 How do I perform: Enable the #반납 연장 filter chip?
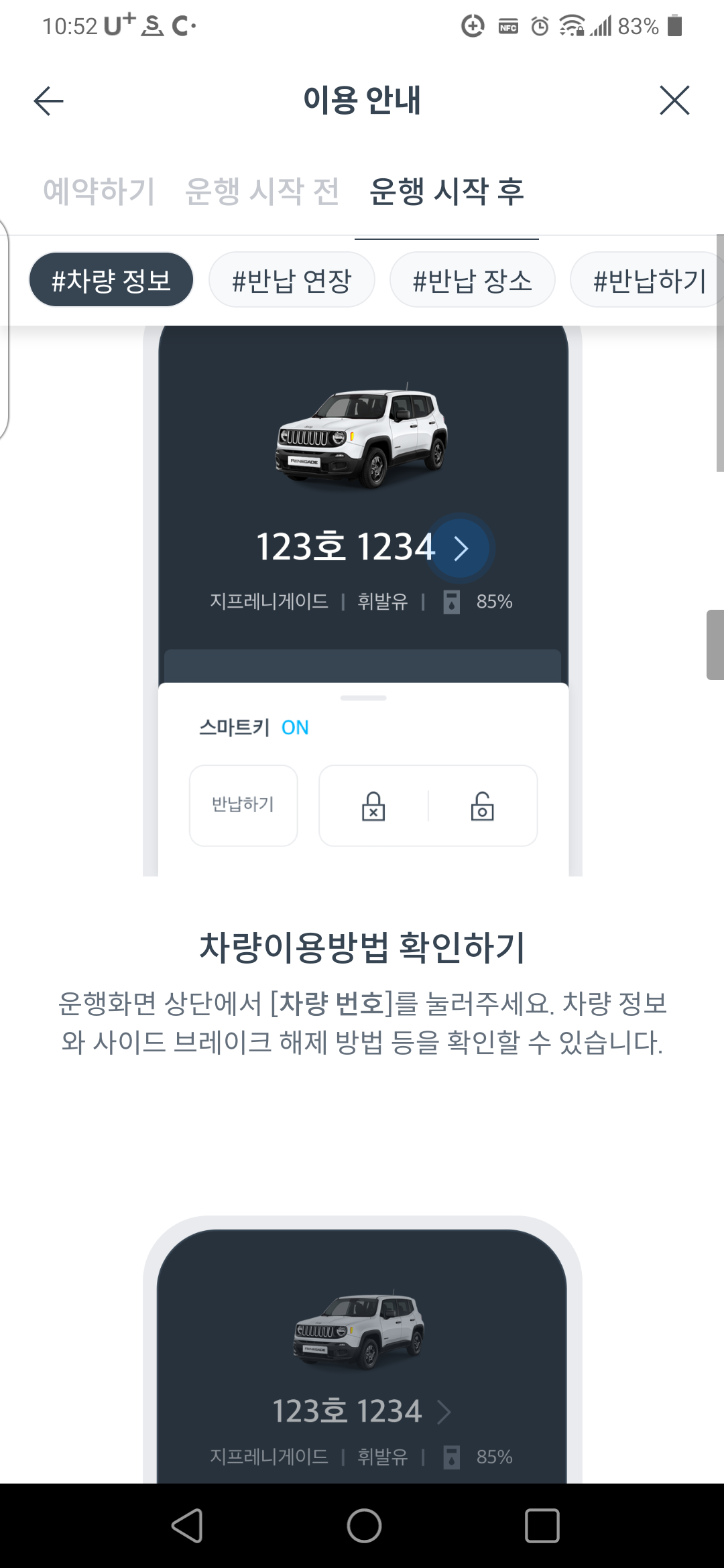click(x=292, y=279)
